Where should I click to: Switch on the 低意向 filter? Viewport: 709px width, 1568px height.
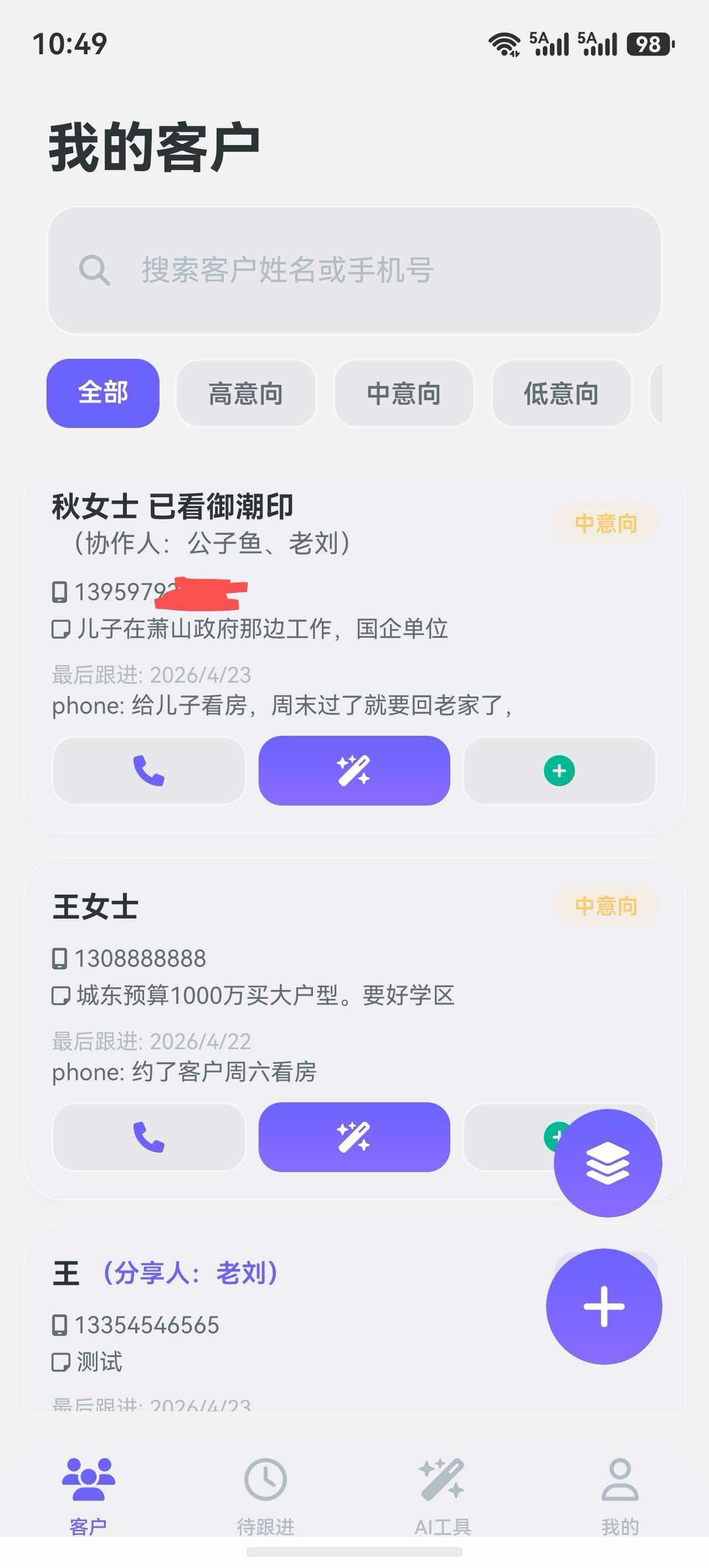(562, 393)
